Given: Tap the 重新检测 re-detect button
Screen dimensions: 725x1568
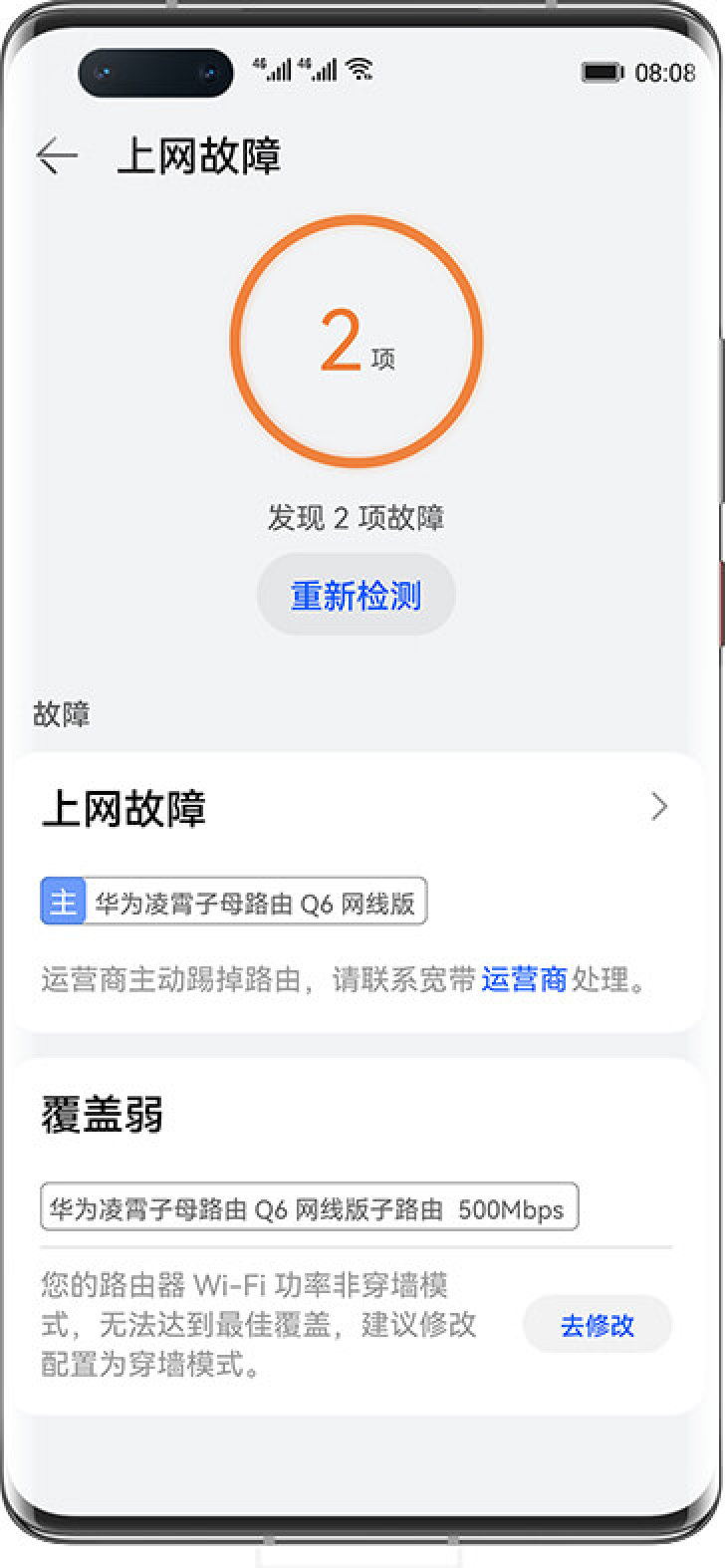Looking at the screenshot, I should click(356, 594).
